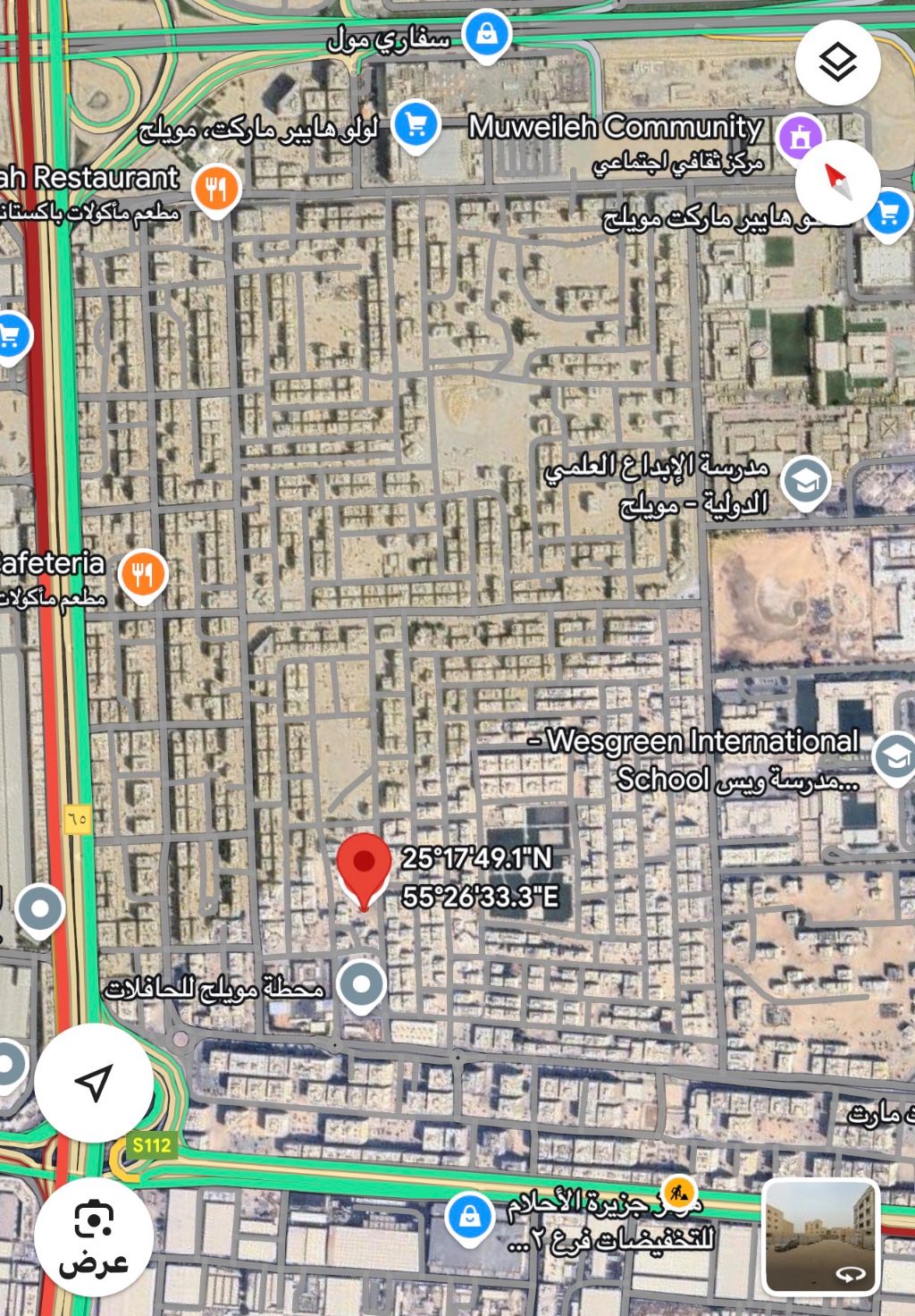This screenshot has height=1316, width=915.
Task: Open the Street View thumbnail
Action: [821, 1237]
